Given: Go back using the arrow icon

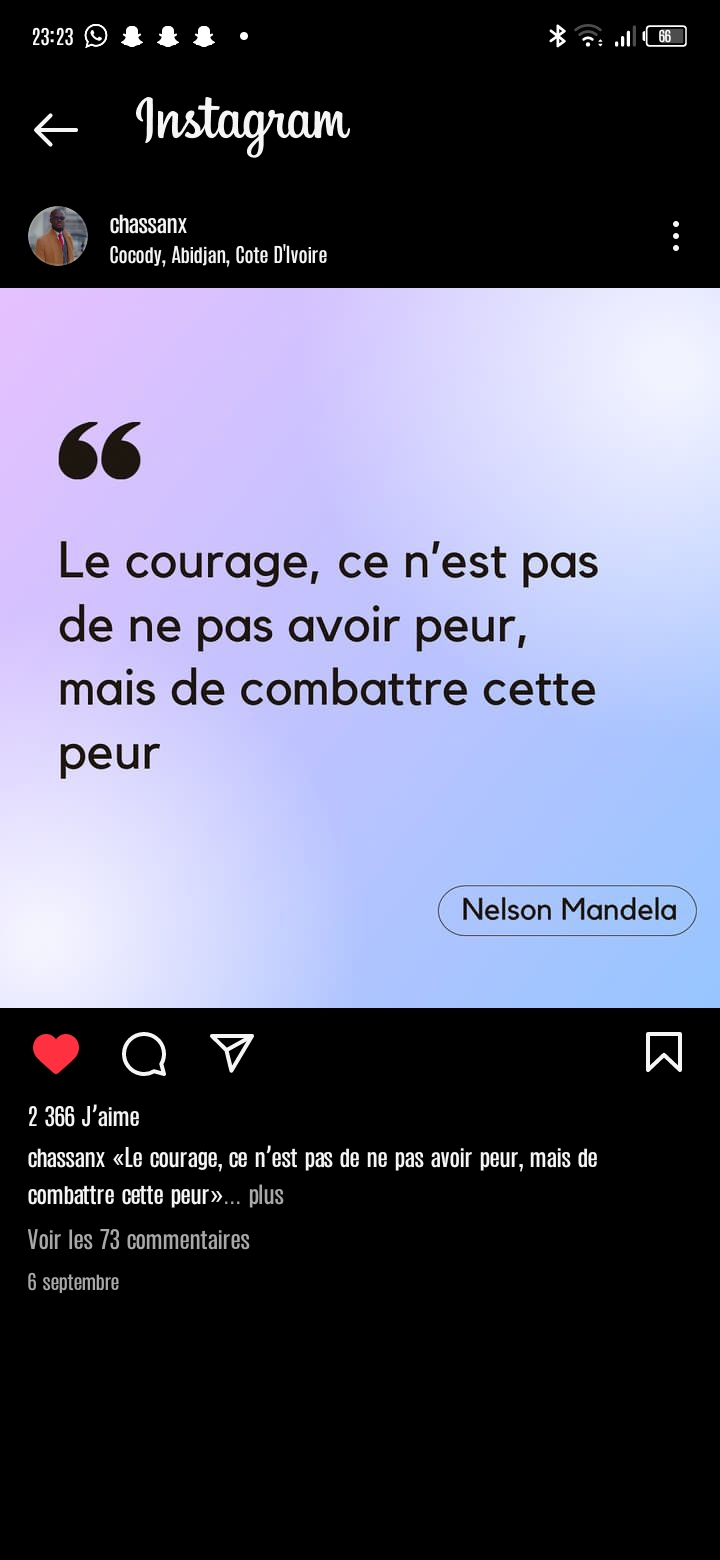Looking at the screenshot, I should 55,129.
